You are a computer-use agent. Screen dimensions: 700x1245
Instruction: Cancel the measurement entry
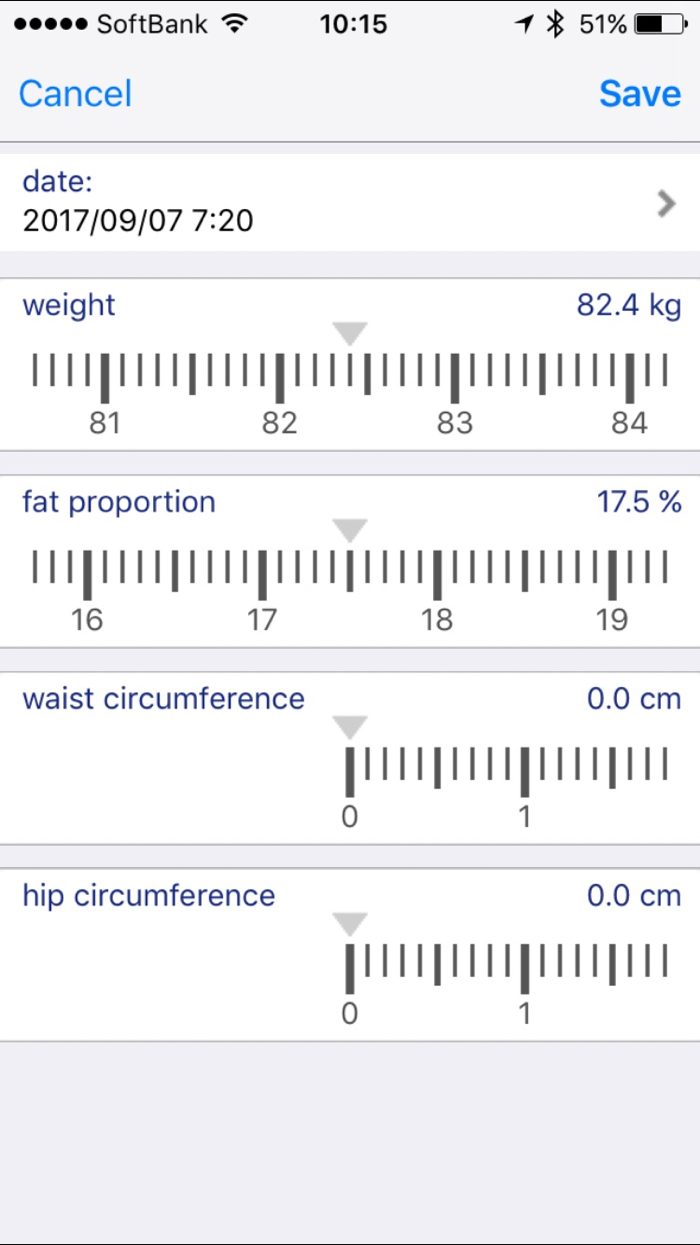click(x=75, y=94)
